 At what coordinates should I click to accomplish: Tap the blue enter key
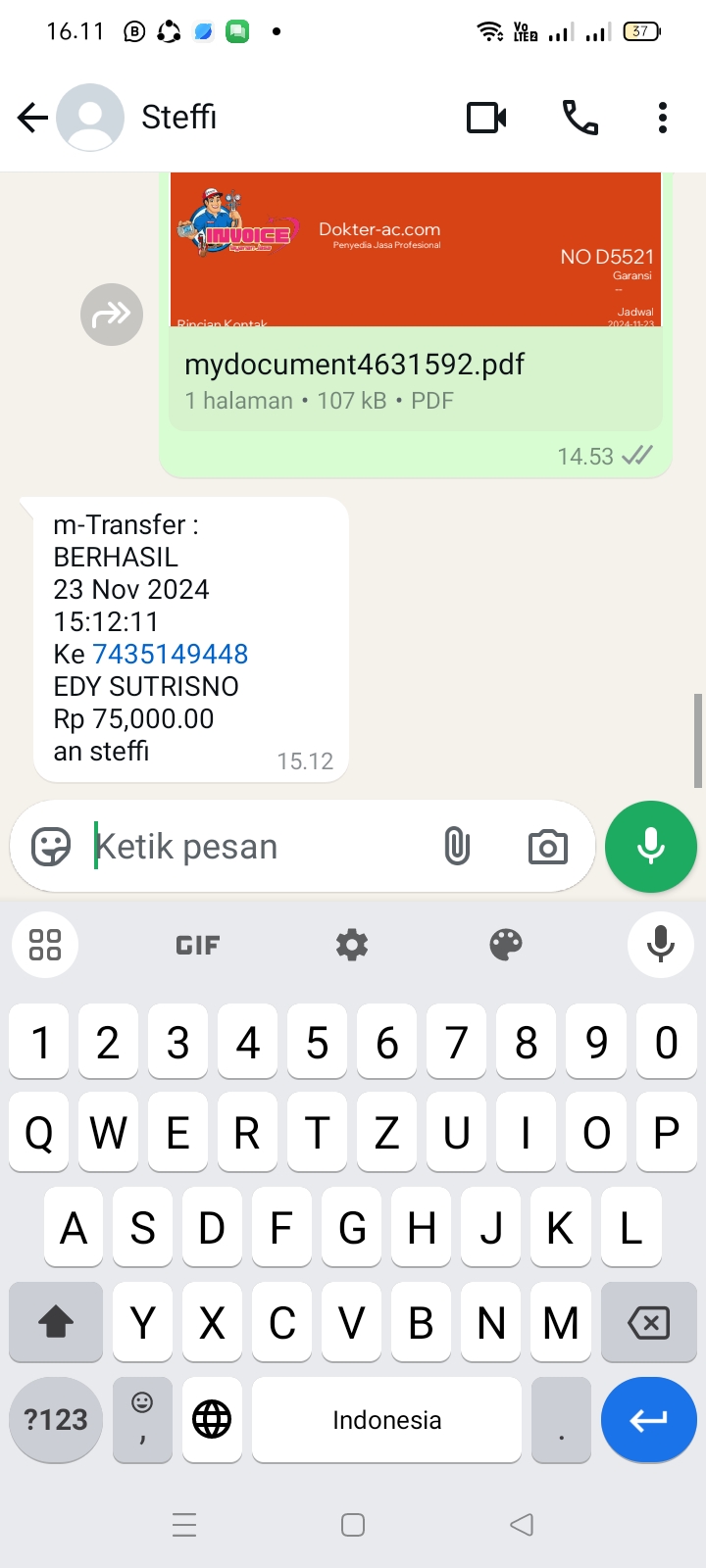[648, 1419]
